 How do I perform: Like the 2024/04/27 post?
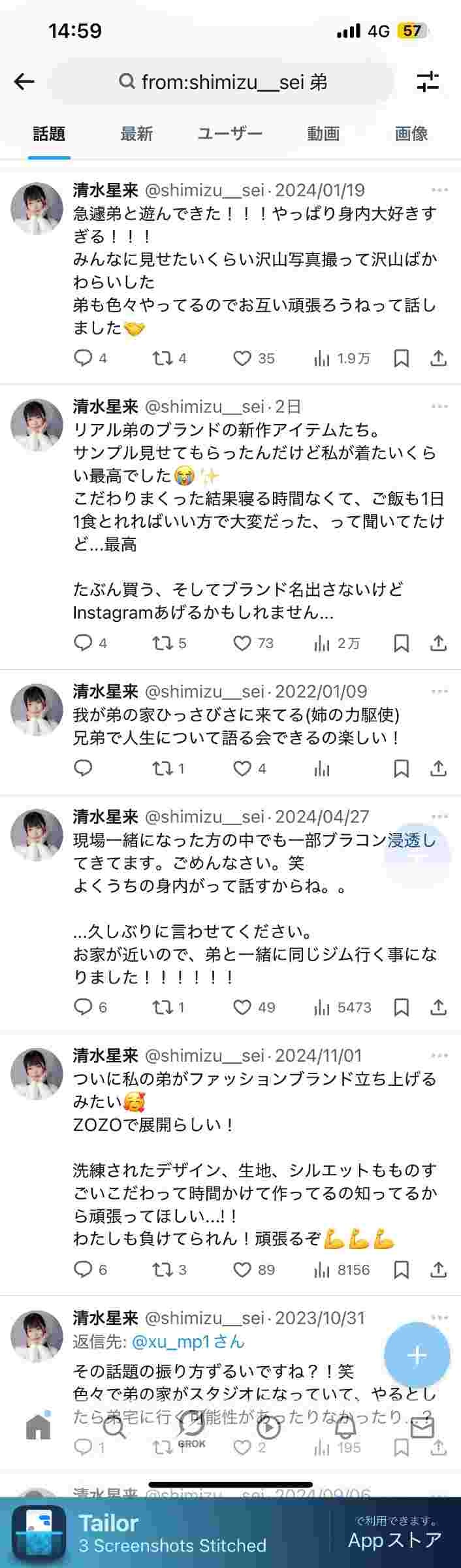(x=243, y=1007)
